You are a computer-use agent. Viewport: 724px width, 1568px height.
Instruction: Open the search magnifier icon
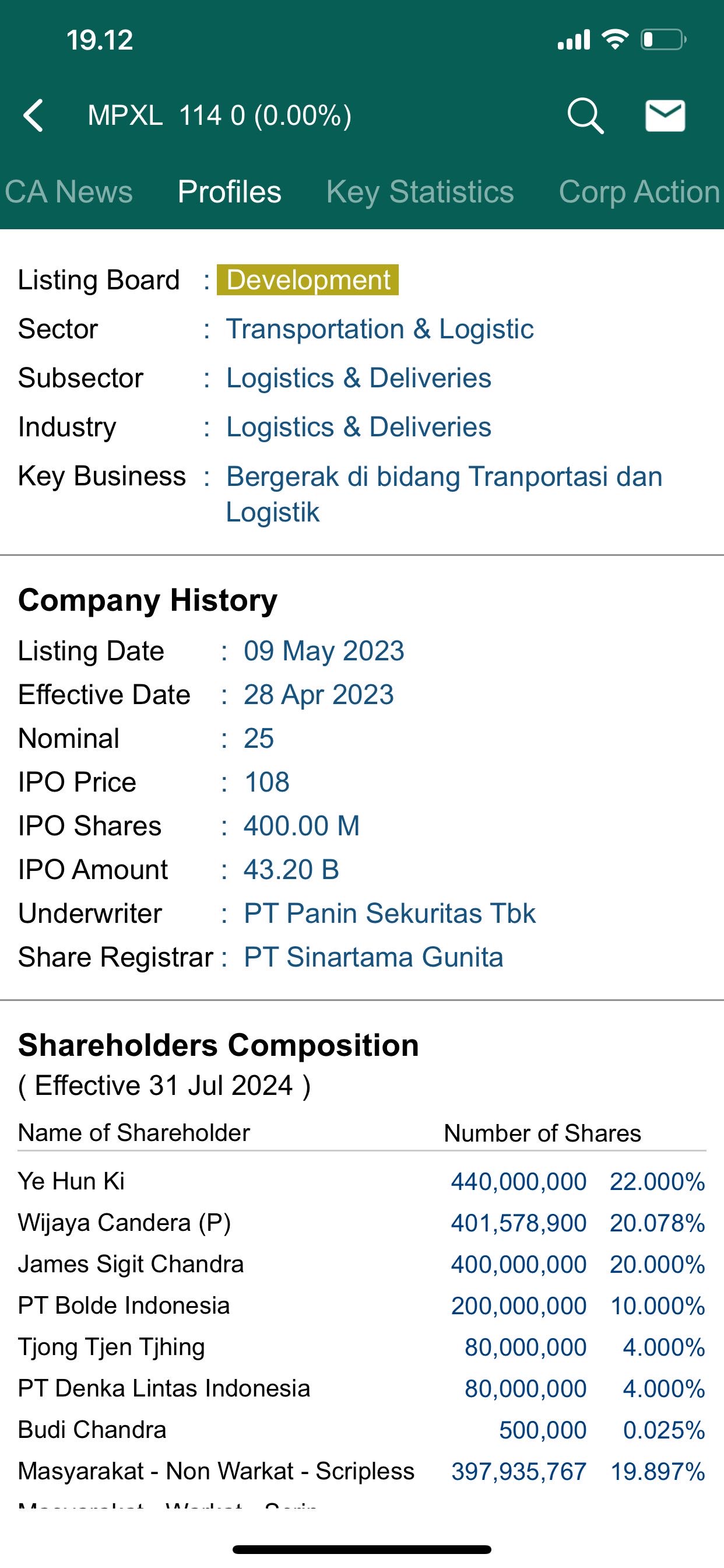click(585, 114)
